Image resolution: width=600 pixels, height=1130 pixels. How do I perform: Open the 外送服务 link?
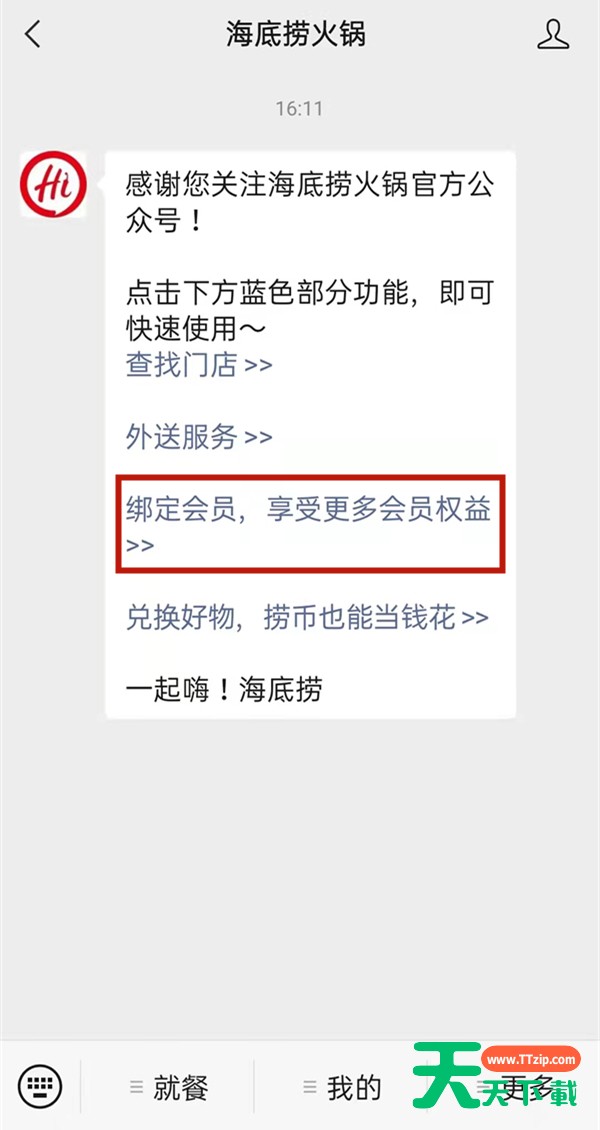tap(199, 437)
